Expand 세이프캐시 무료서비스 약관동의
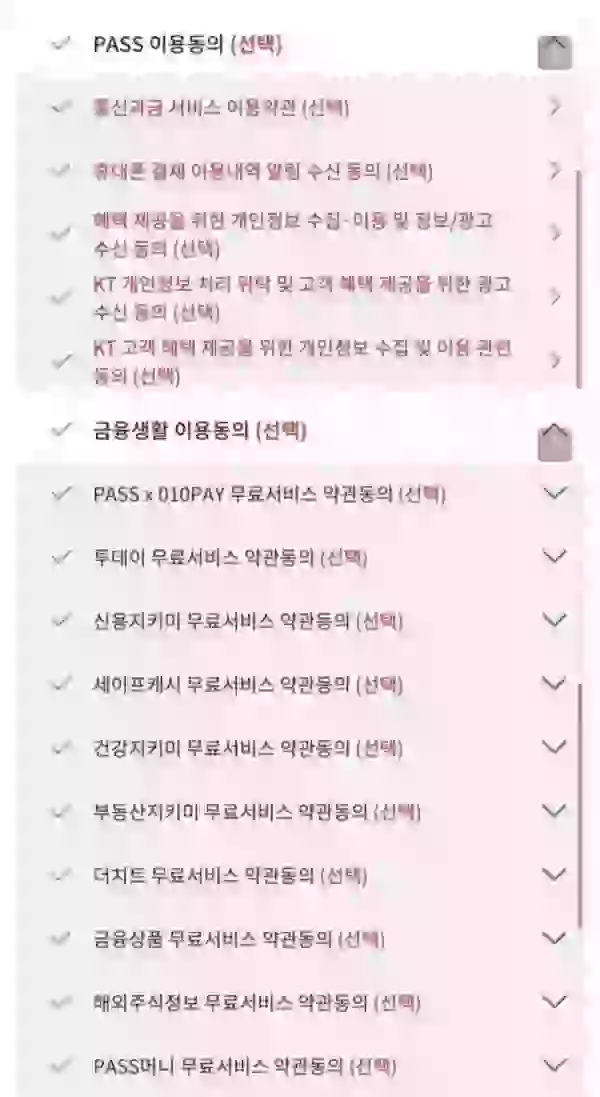The width and height of the screenshot is (600, 1097). coord(553,684)
